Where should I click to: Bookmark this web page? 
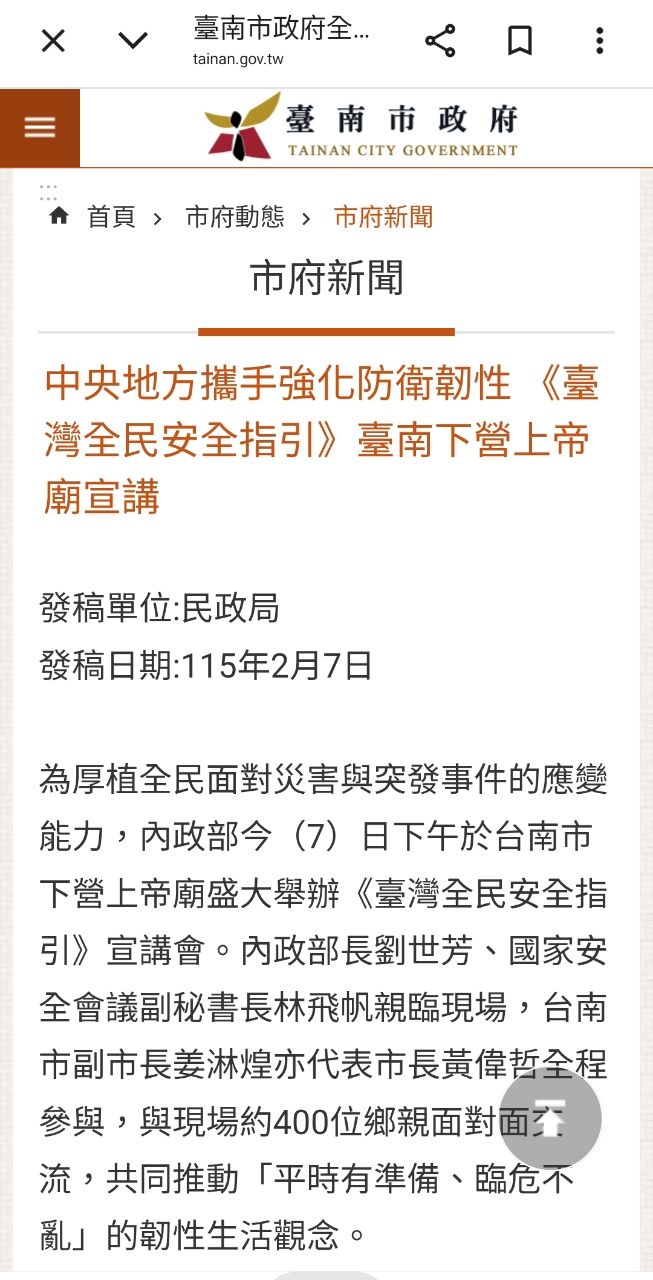click(x=520, y=41)
